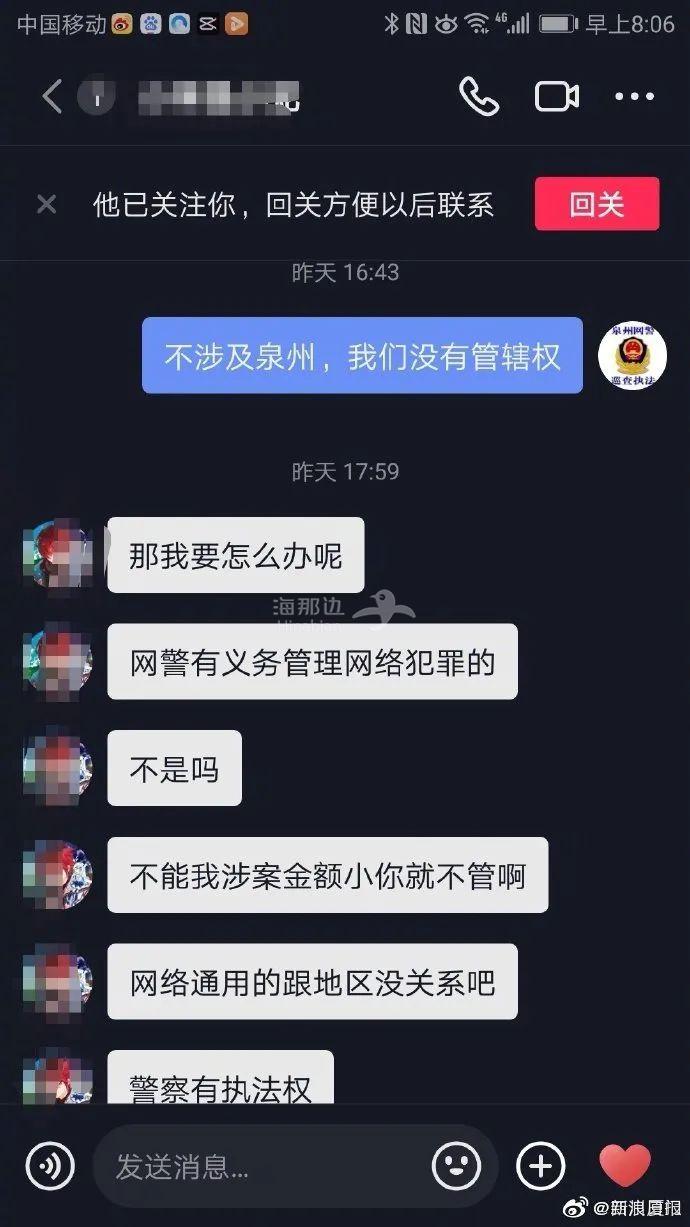
Task: Dismiss the follow-back banner
Action: pyautogui.click(x=46, y=205)
